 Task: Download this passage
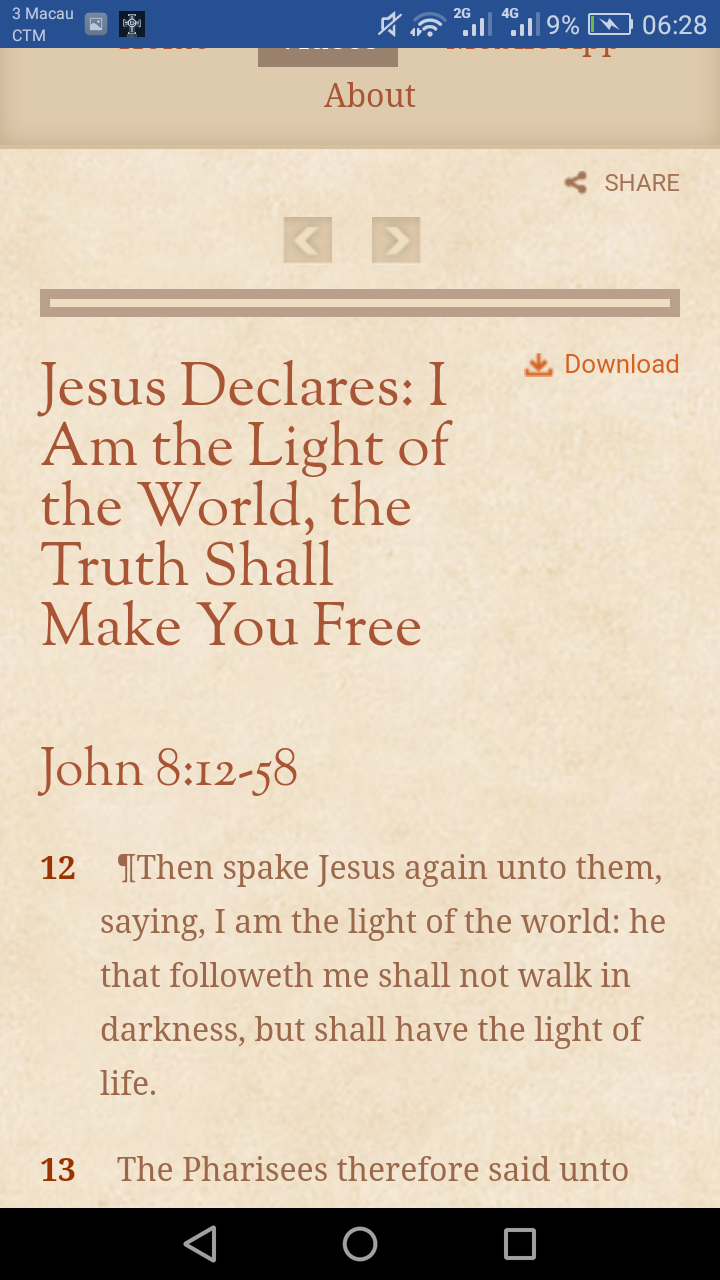point(602,364)
